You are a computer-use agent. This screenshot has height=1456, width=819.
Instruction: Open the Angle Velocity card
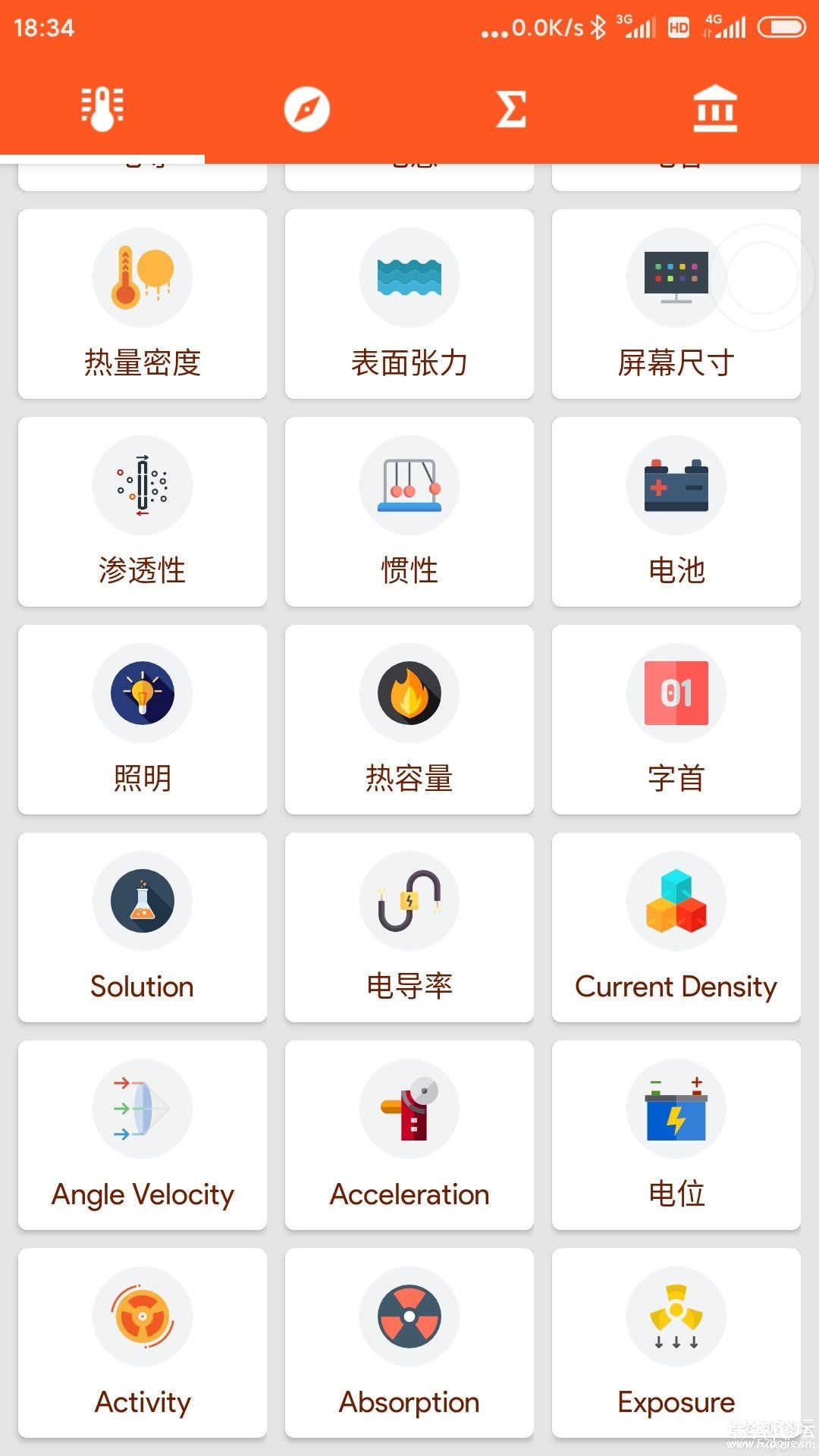pos(143,1135)
